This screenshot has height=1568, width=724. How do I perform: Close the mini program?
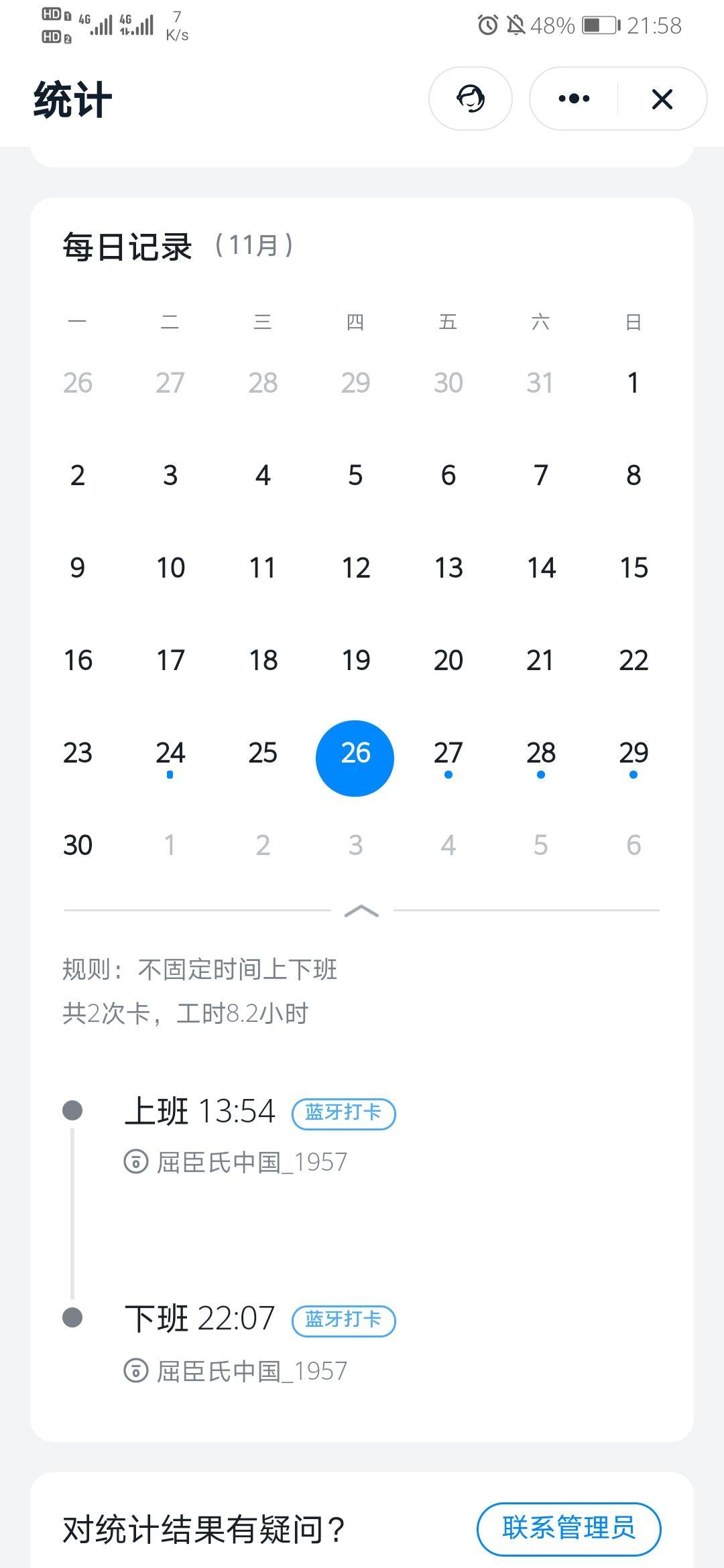pyautogui.click(x=662, y=99)
